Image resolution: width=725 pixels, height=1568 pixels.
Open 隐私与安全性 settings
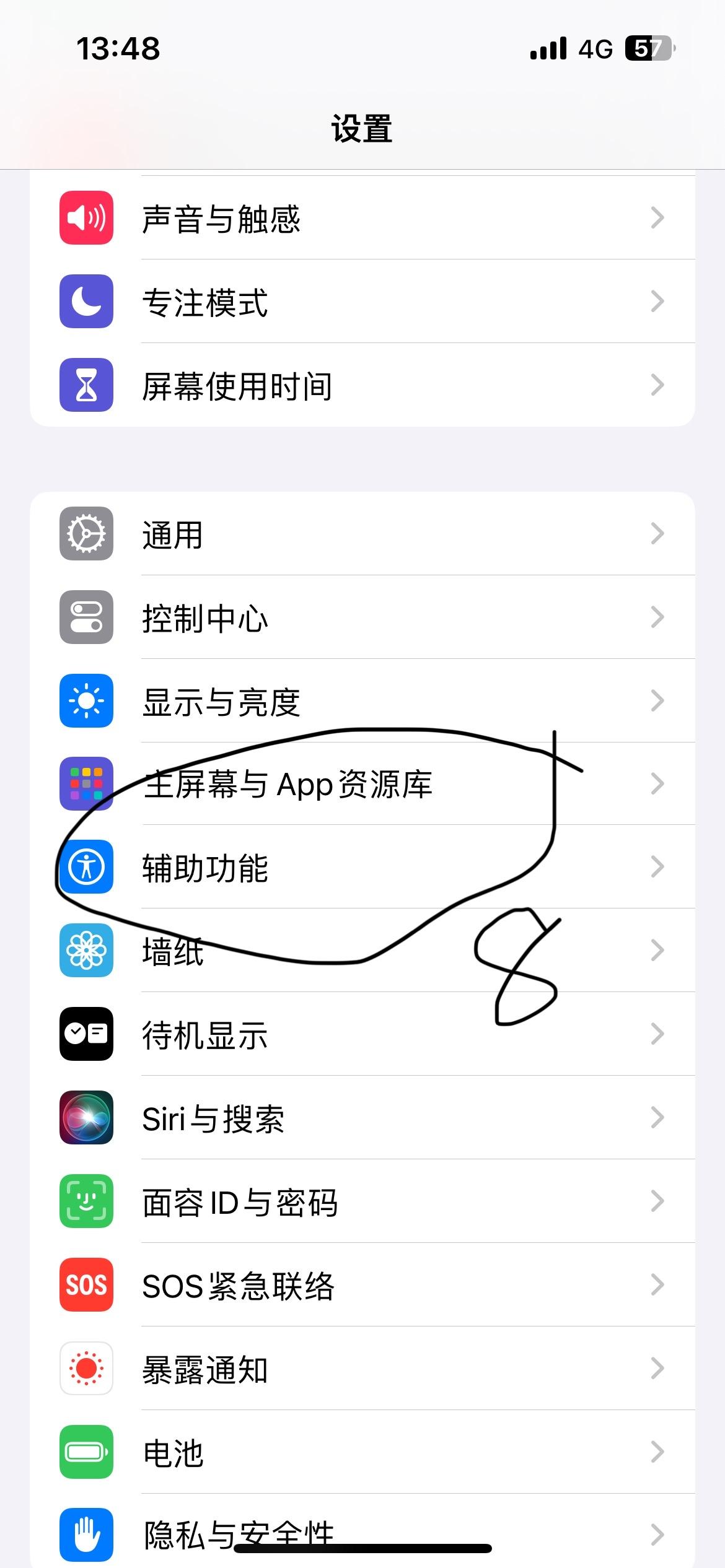point(362,1533)
